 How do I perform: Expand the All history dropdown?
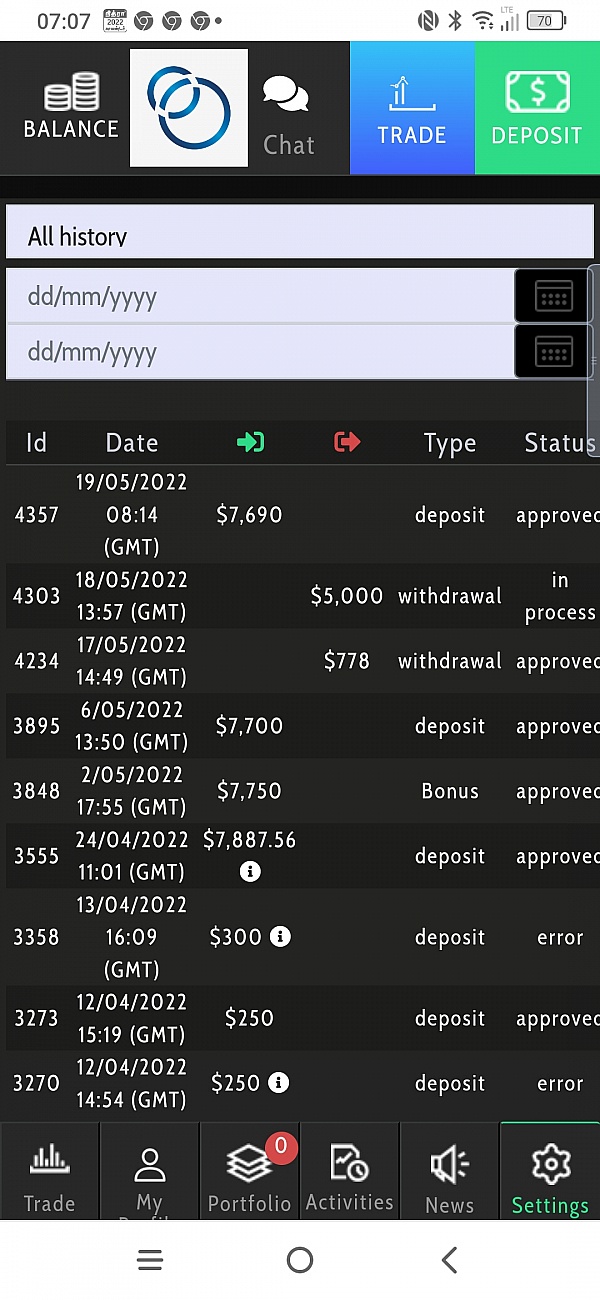(300, 232)
